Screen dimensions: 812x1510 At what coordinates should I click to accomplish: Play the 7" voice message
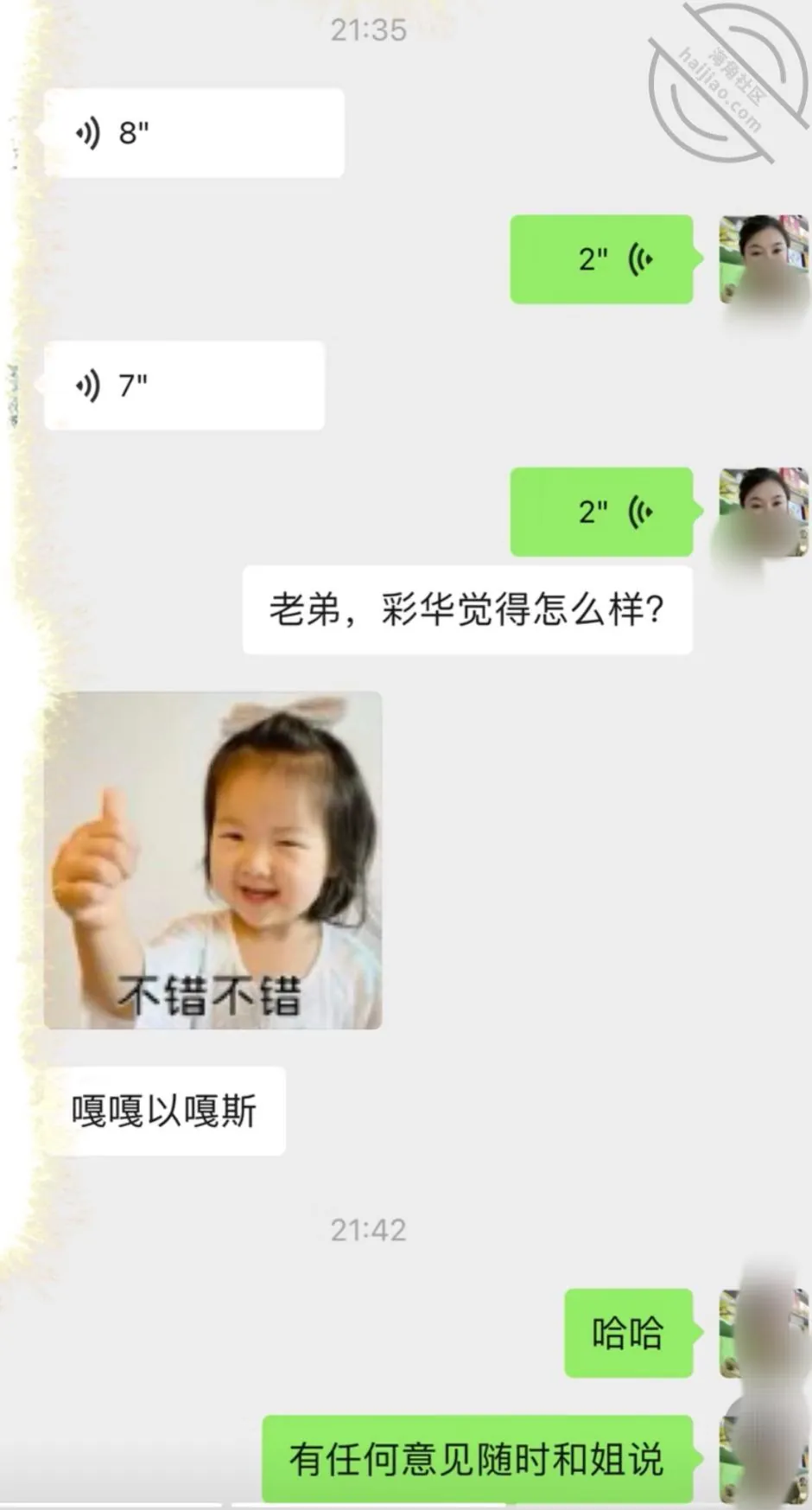(x=184, y=385)
